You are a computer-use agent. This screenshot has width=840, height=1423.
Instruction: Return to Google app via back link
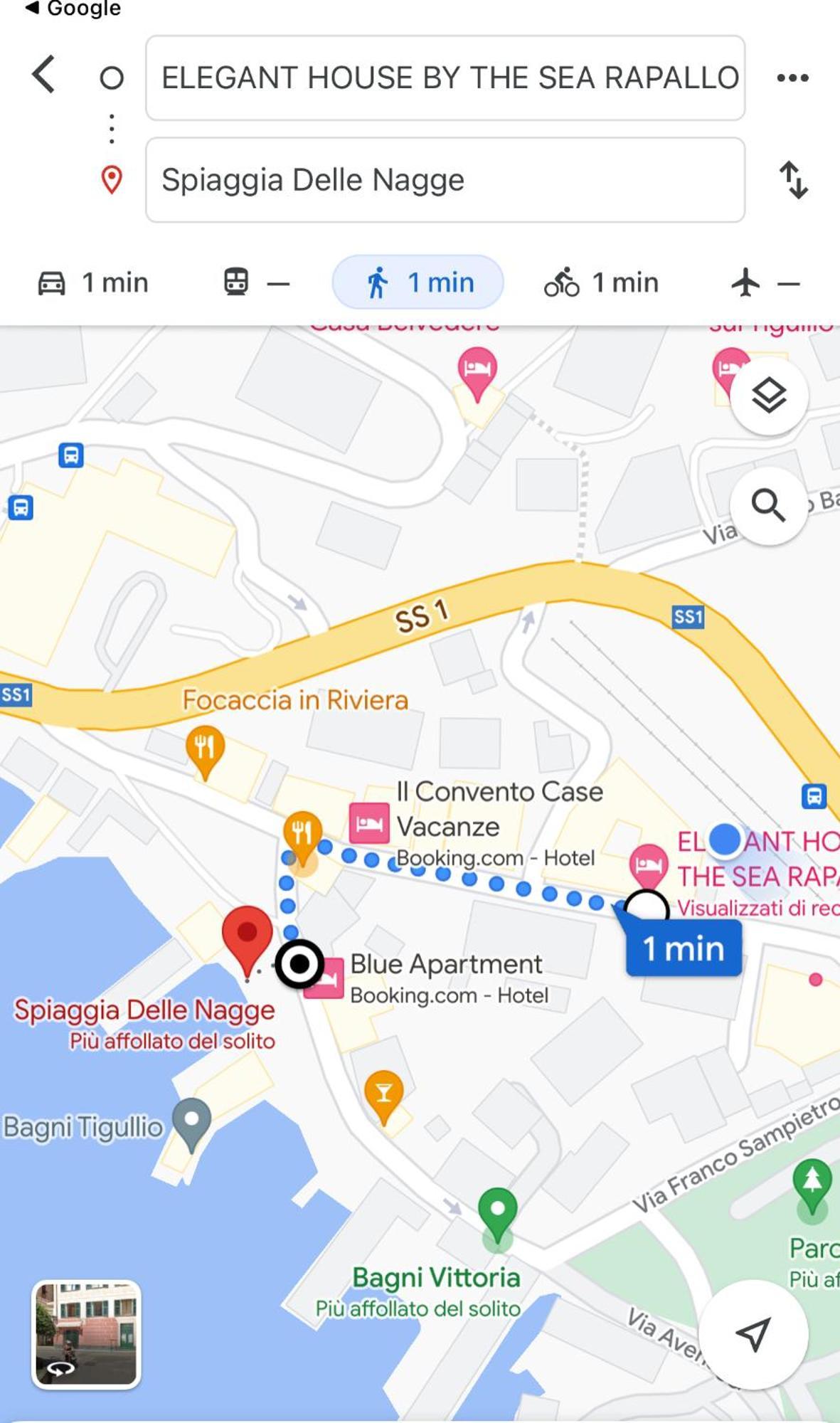coord(72,9)
